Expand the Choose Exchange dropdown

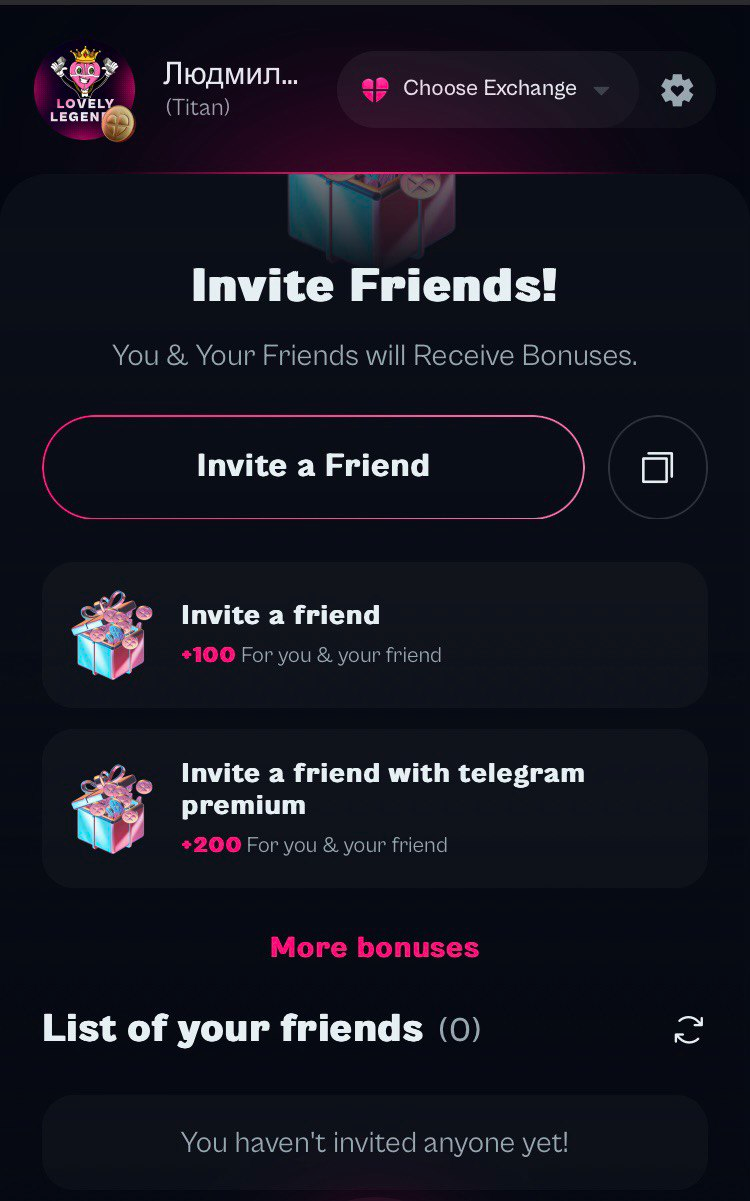tap(488, 89)
